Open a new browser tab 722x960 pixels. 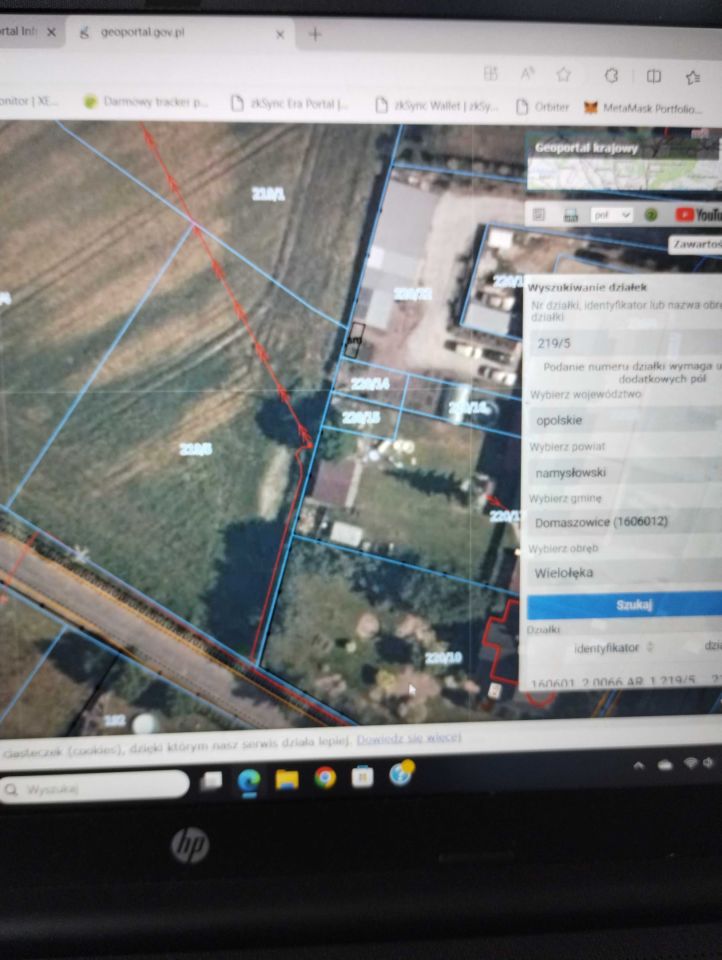[x=315, y=35]
